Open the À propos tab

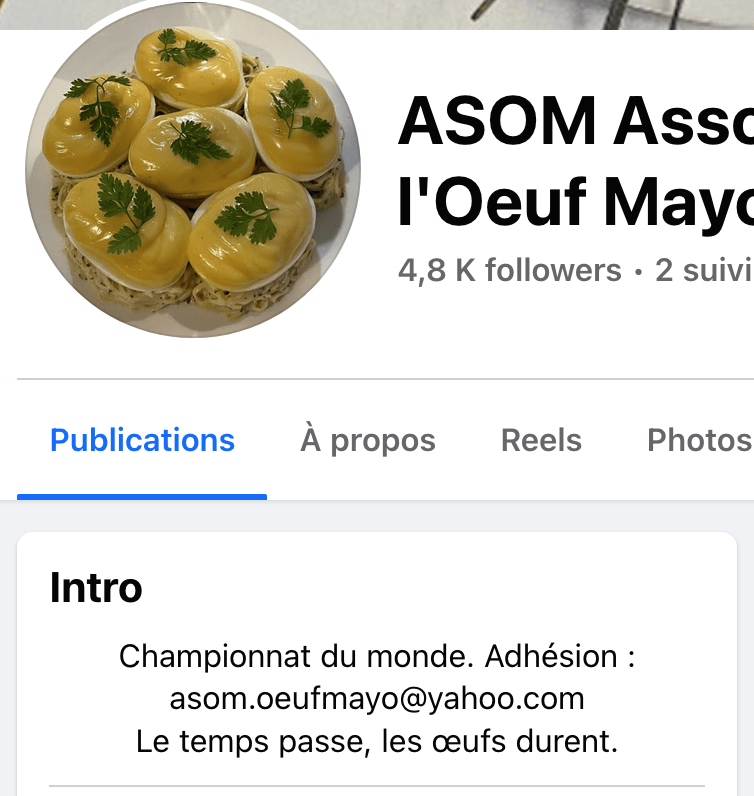pos(367,441)
